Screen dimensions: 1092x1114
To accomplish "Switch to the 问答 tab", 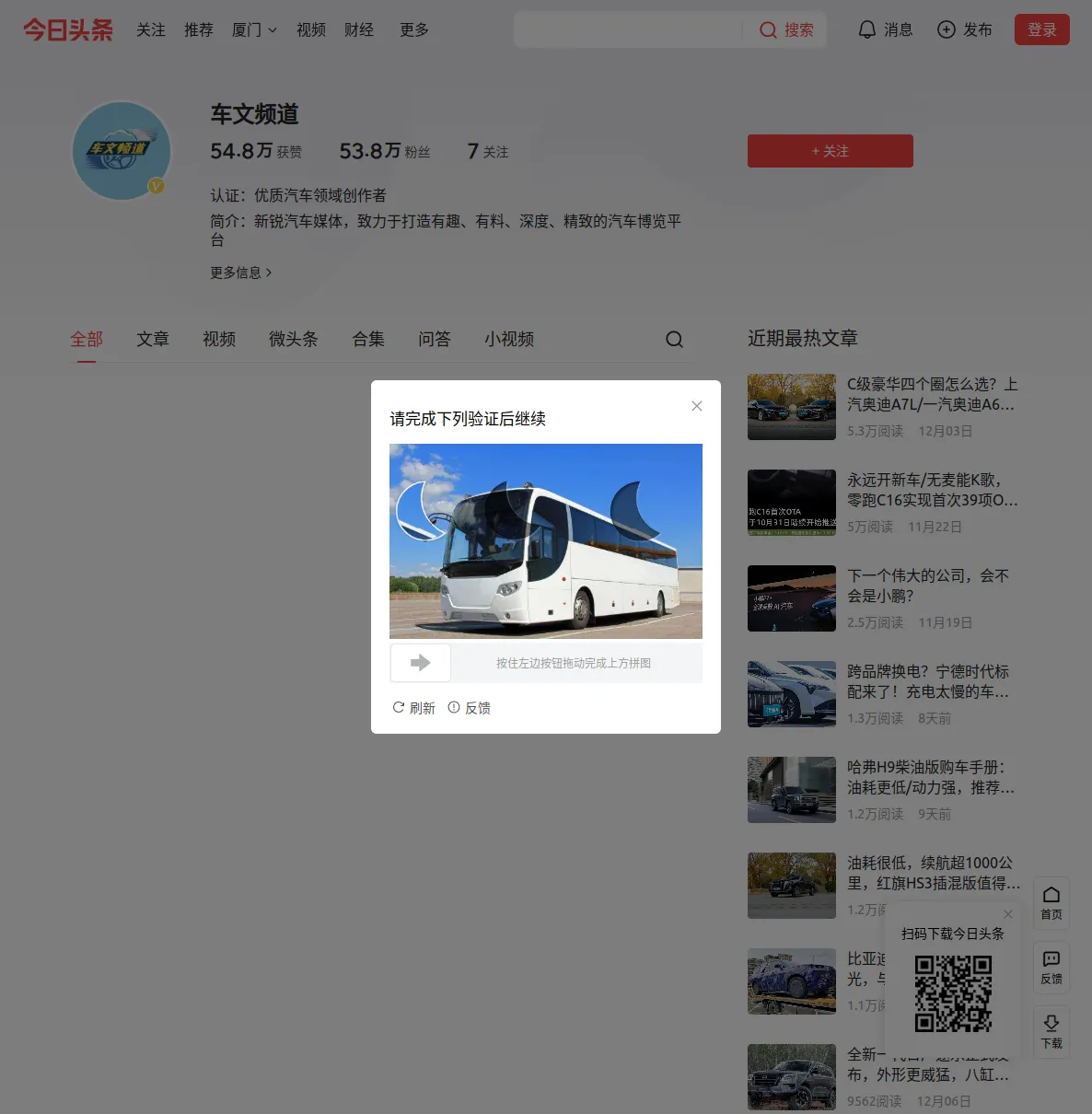I will coord(435,340).
